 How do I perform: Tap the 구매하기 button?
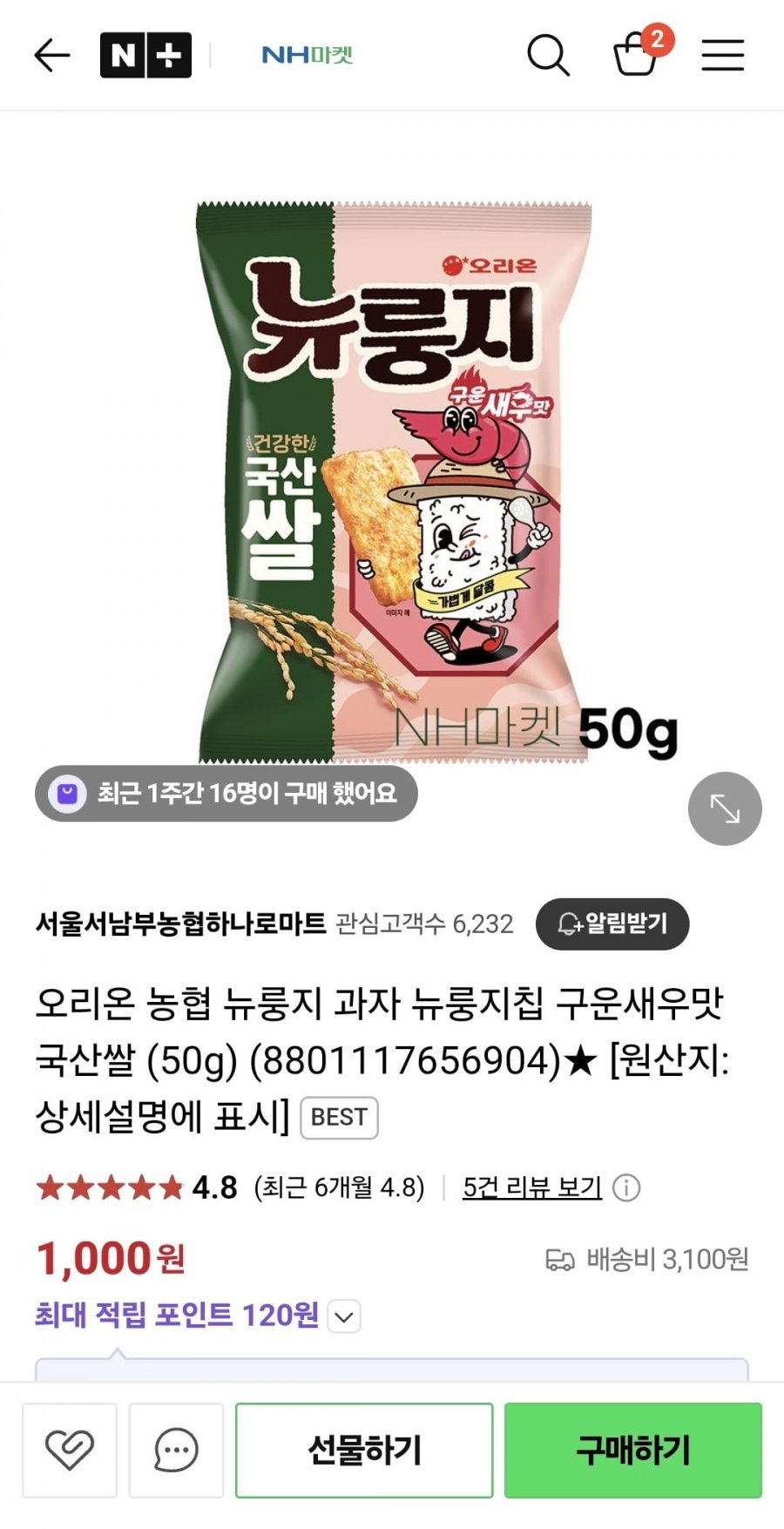pyautogui.click(x=633, y=1451)
